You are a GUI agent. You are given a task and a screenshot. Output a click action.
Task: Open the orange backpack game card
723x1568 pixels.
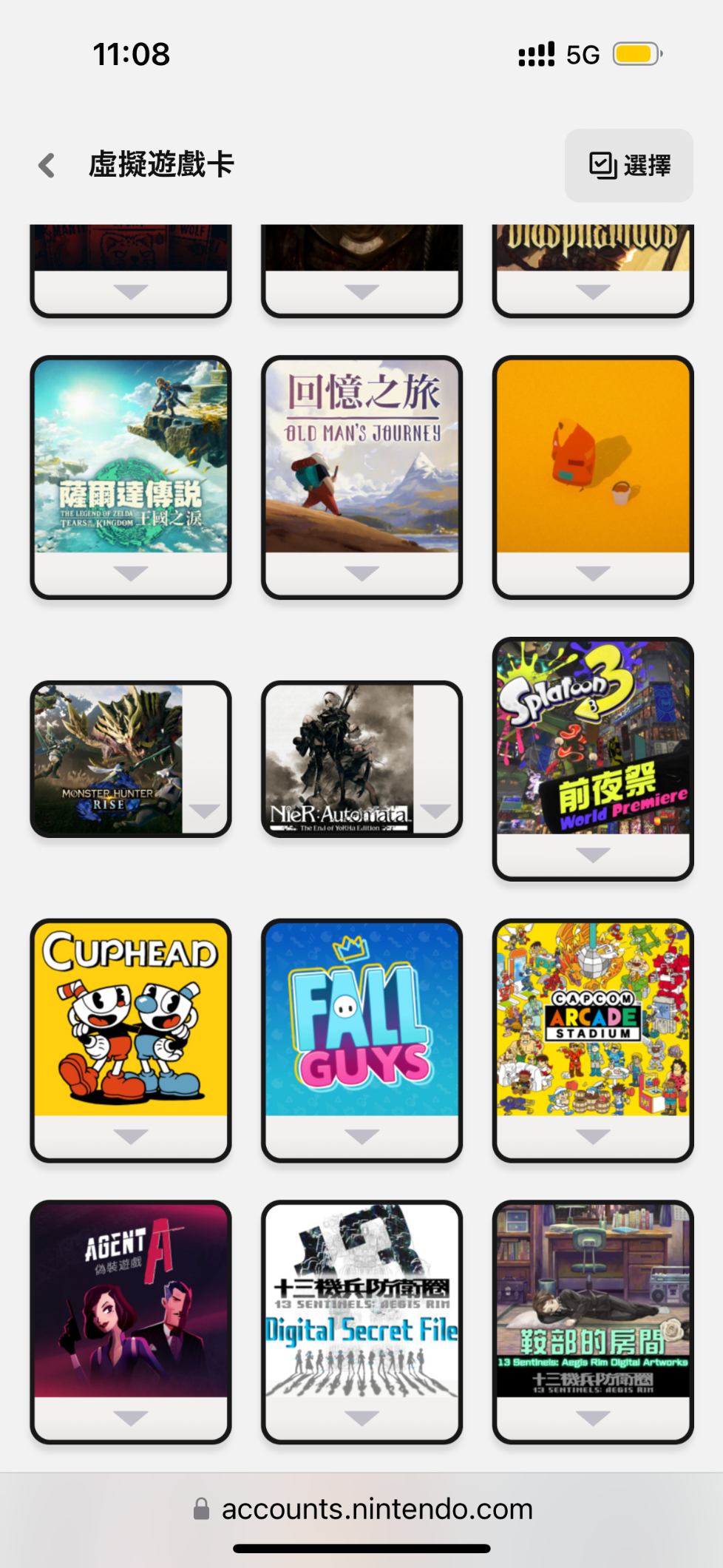tap(593, 478)
